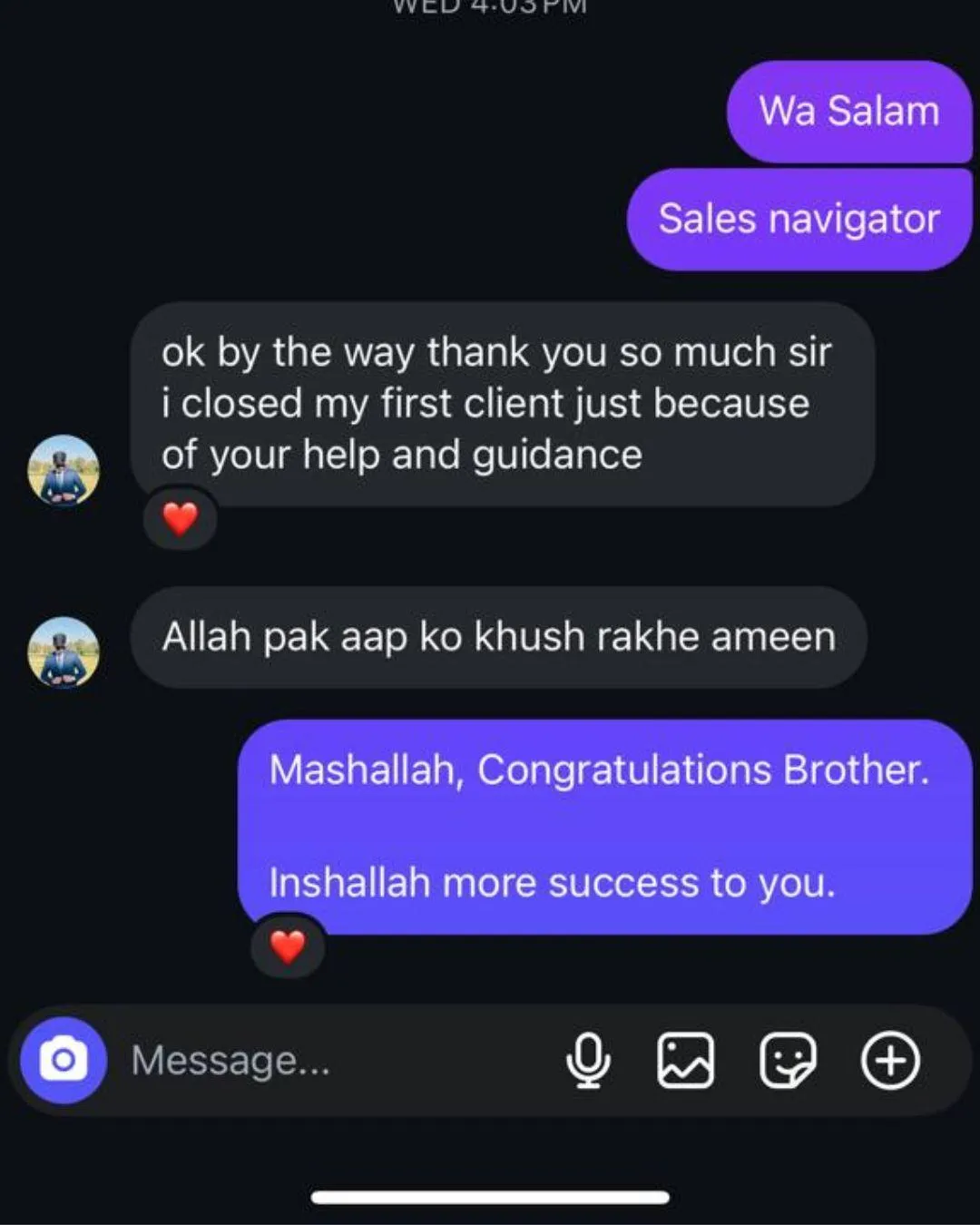
Task: View heart reaction on Congratulations message
Action: pos(288,946)
